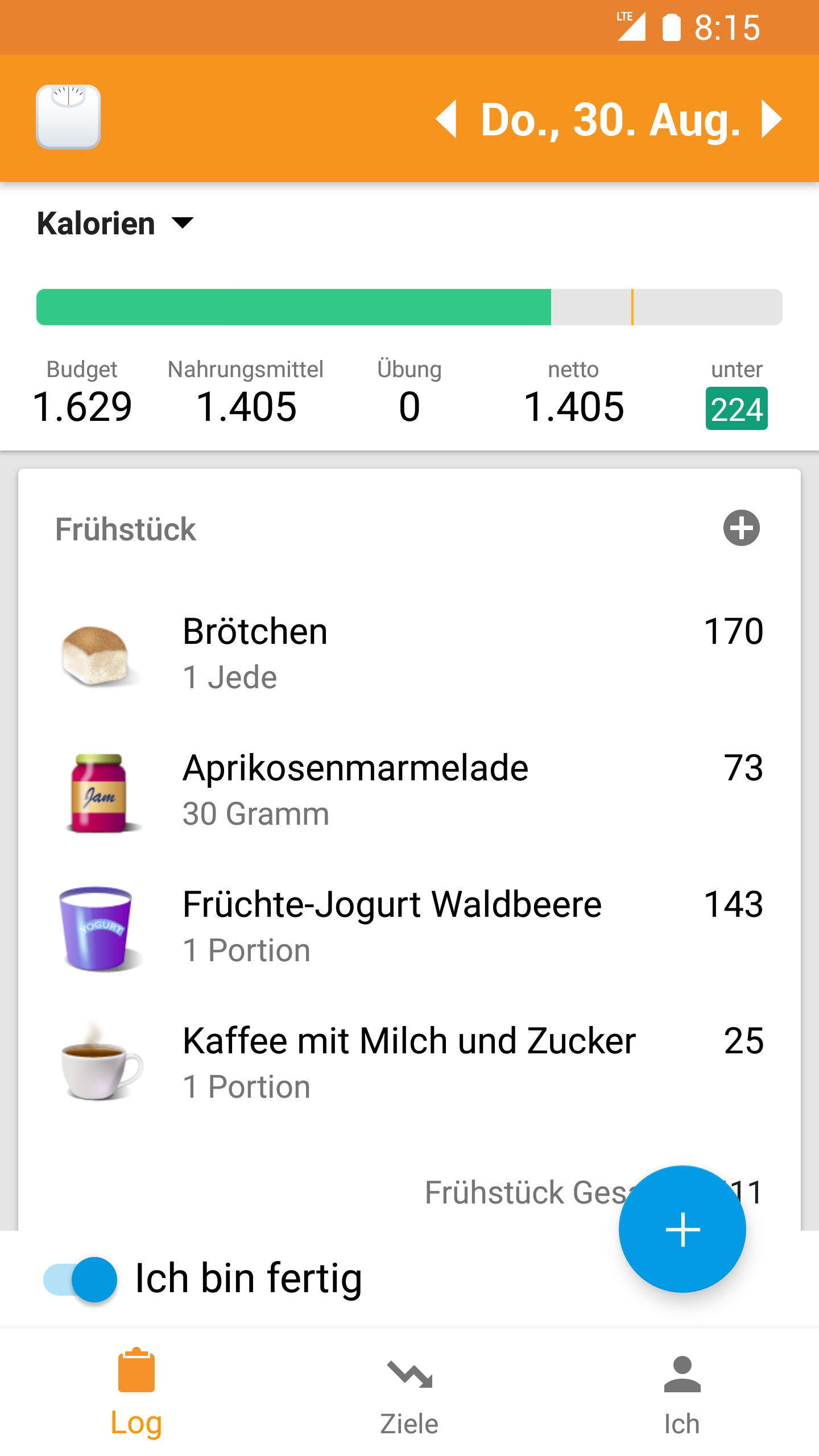This screenshot has height=1456, width=819.
Task: Go to the previous day
Action: (447, 119)
